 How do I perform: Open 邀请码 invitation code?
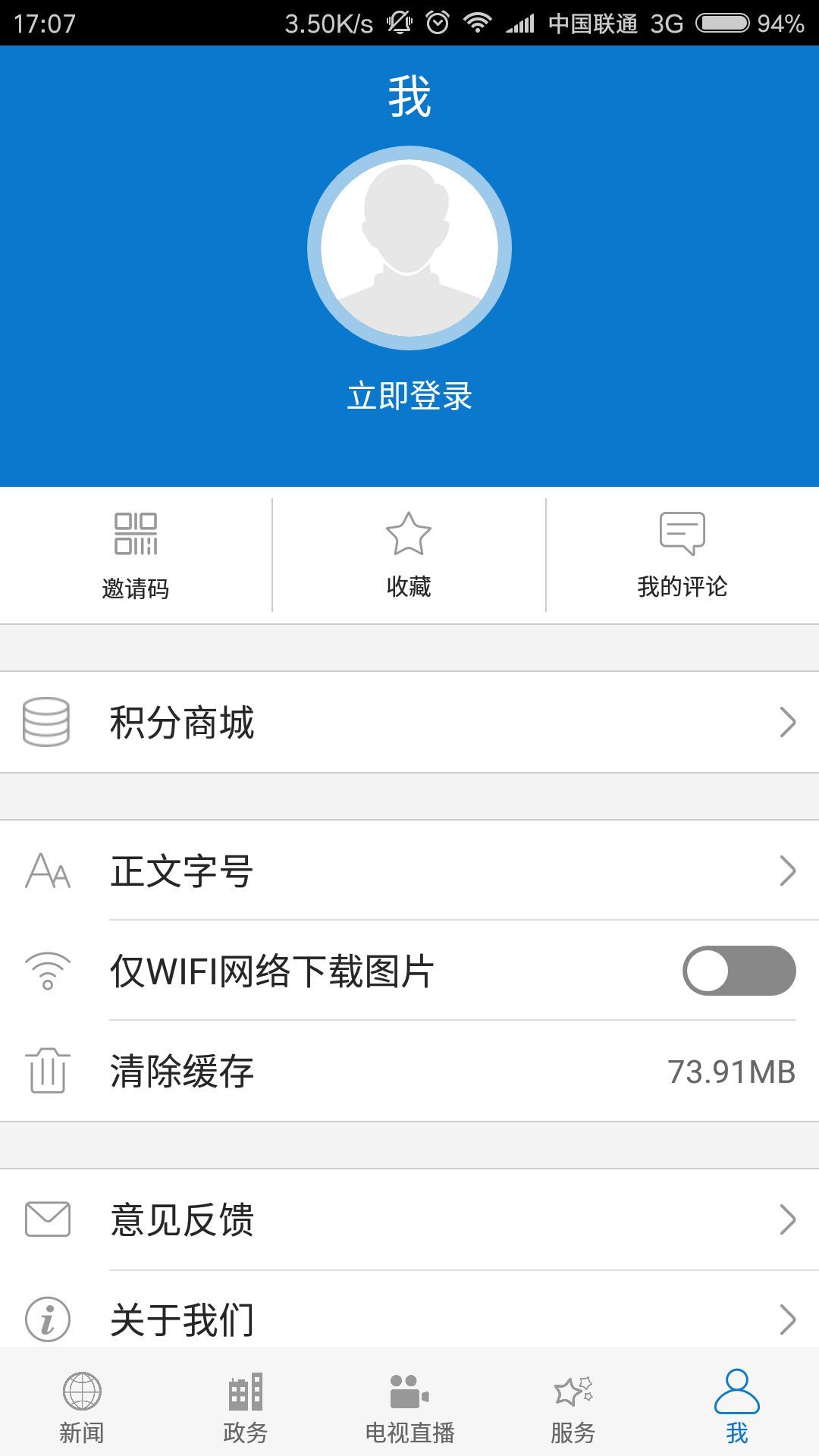click(136, 556)
